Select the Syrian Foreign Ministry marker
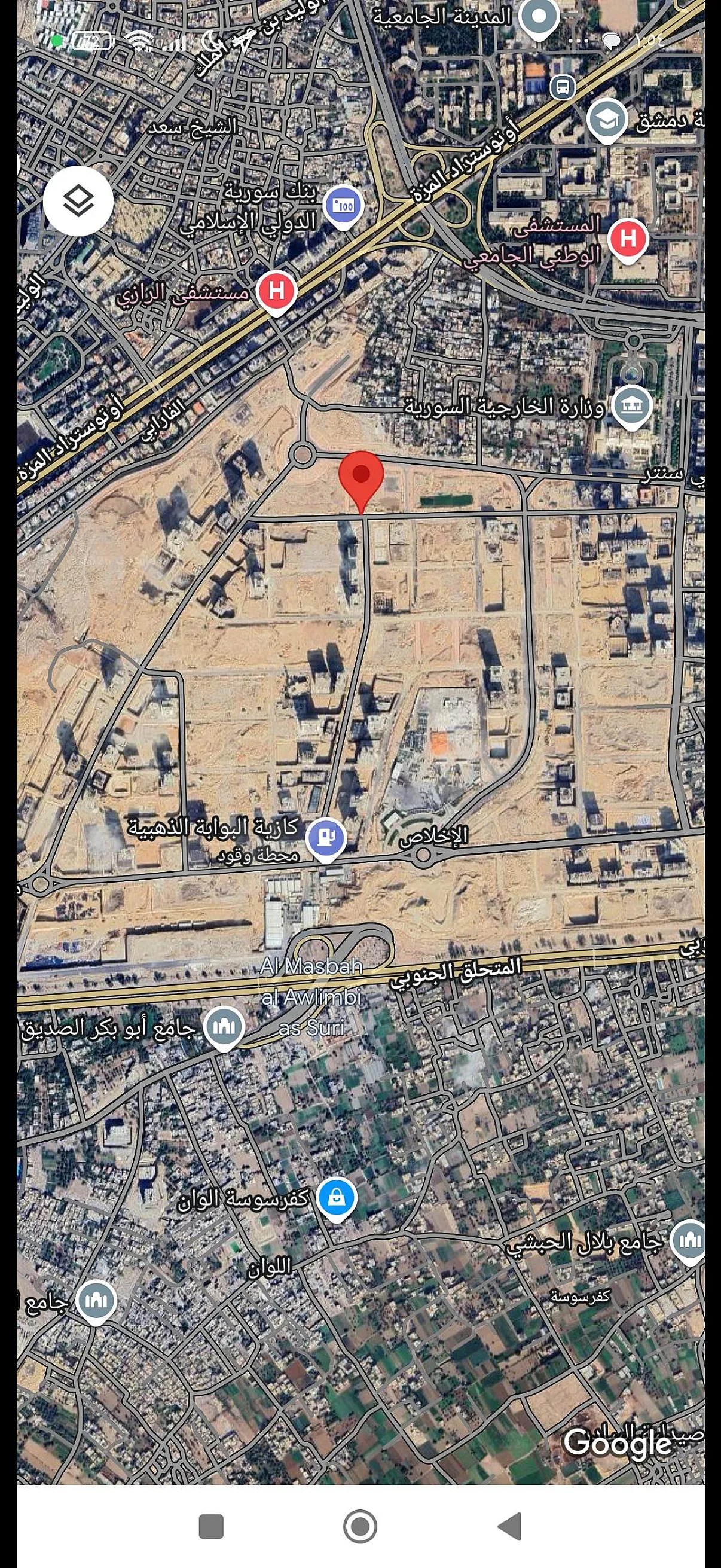Image resolution: width=721 pixels, height=1568 pixels. 632,407
